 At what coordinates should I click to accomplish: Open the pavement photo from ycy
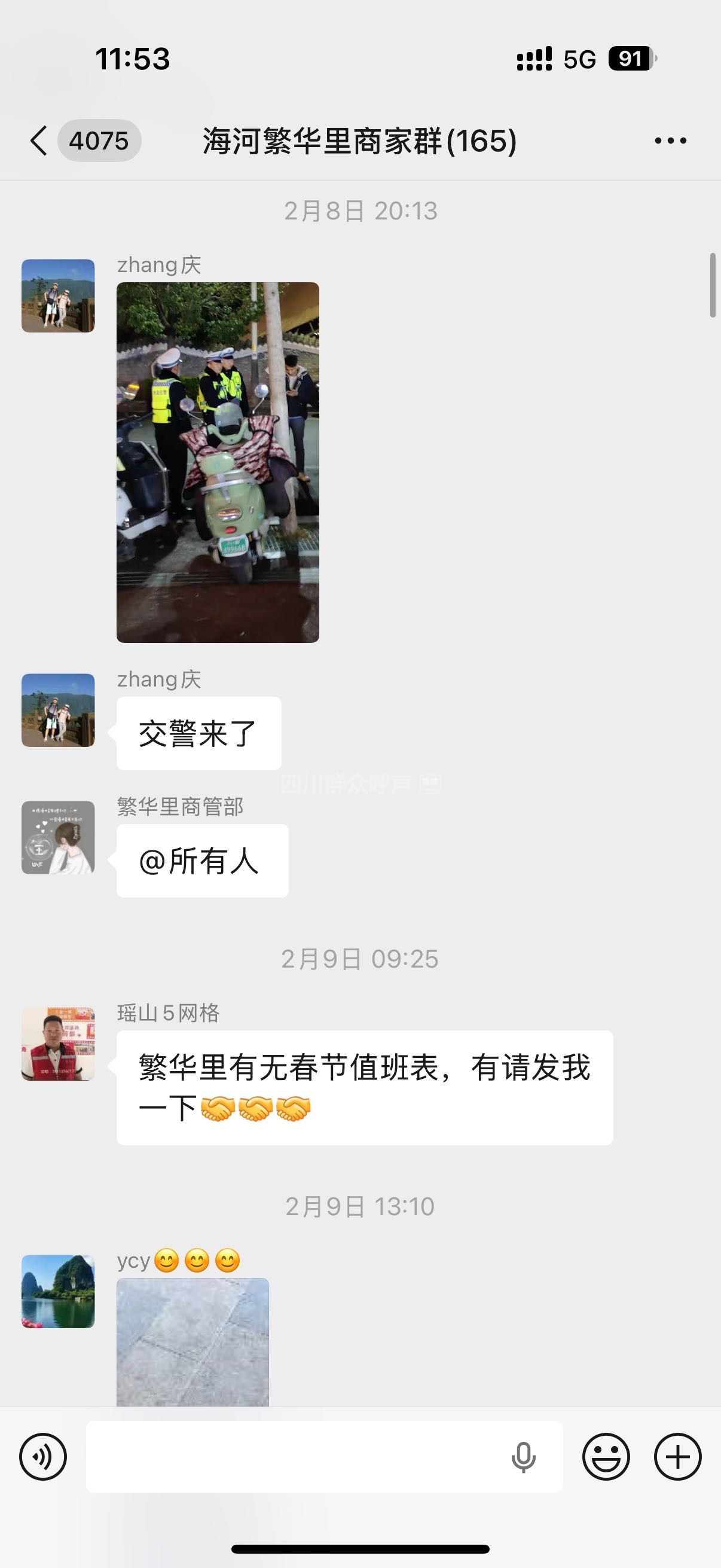tap(193, 1341)
